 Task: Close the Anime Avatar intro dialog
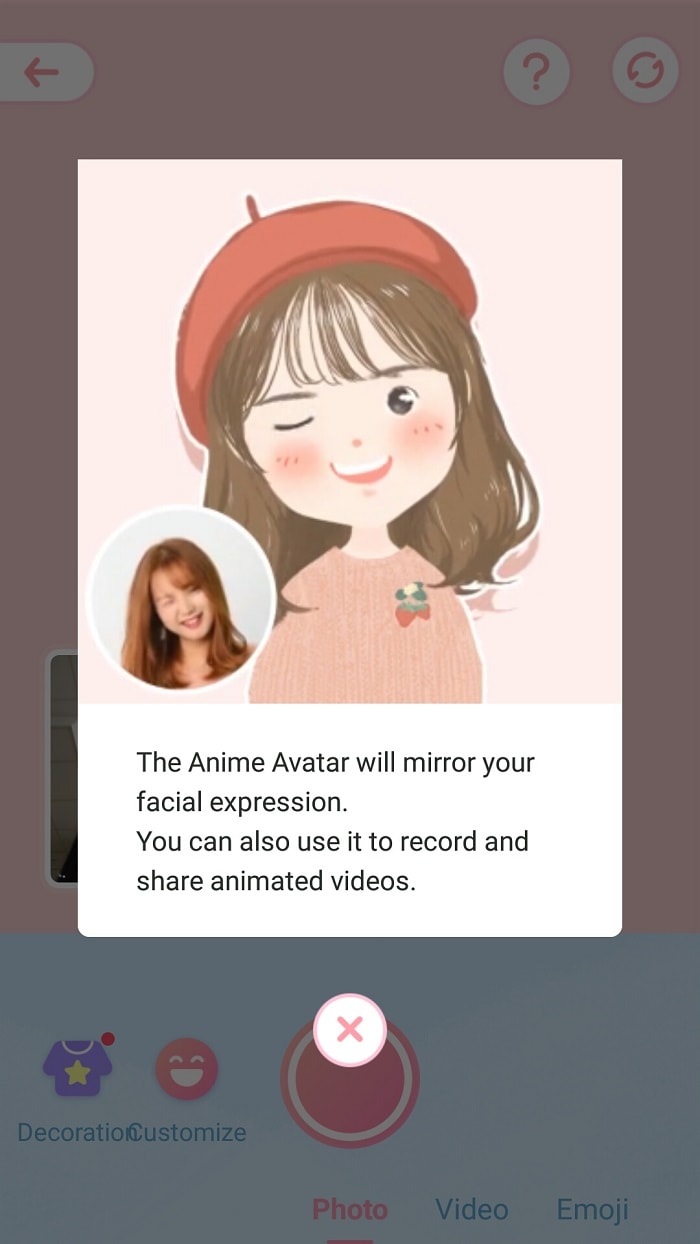click(350, 1029)
